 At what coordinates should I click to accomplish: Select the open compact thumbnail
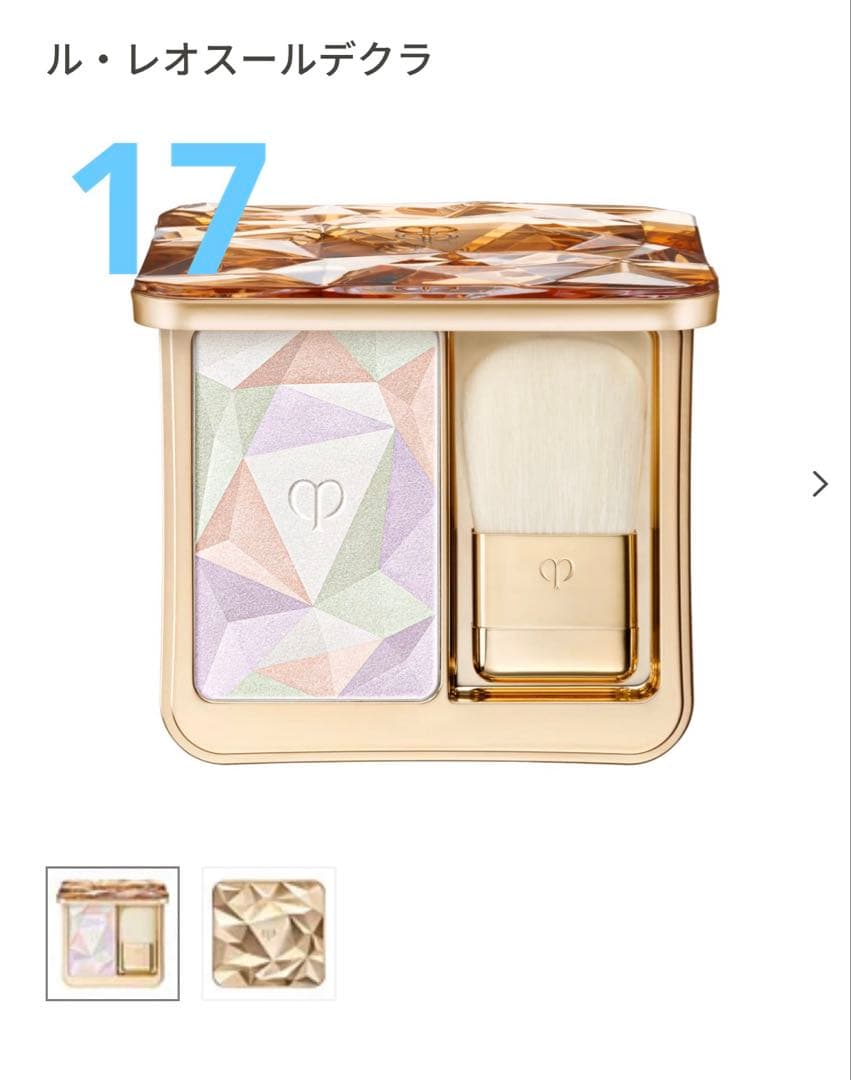coord(112,932)
